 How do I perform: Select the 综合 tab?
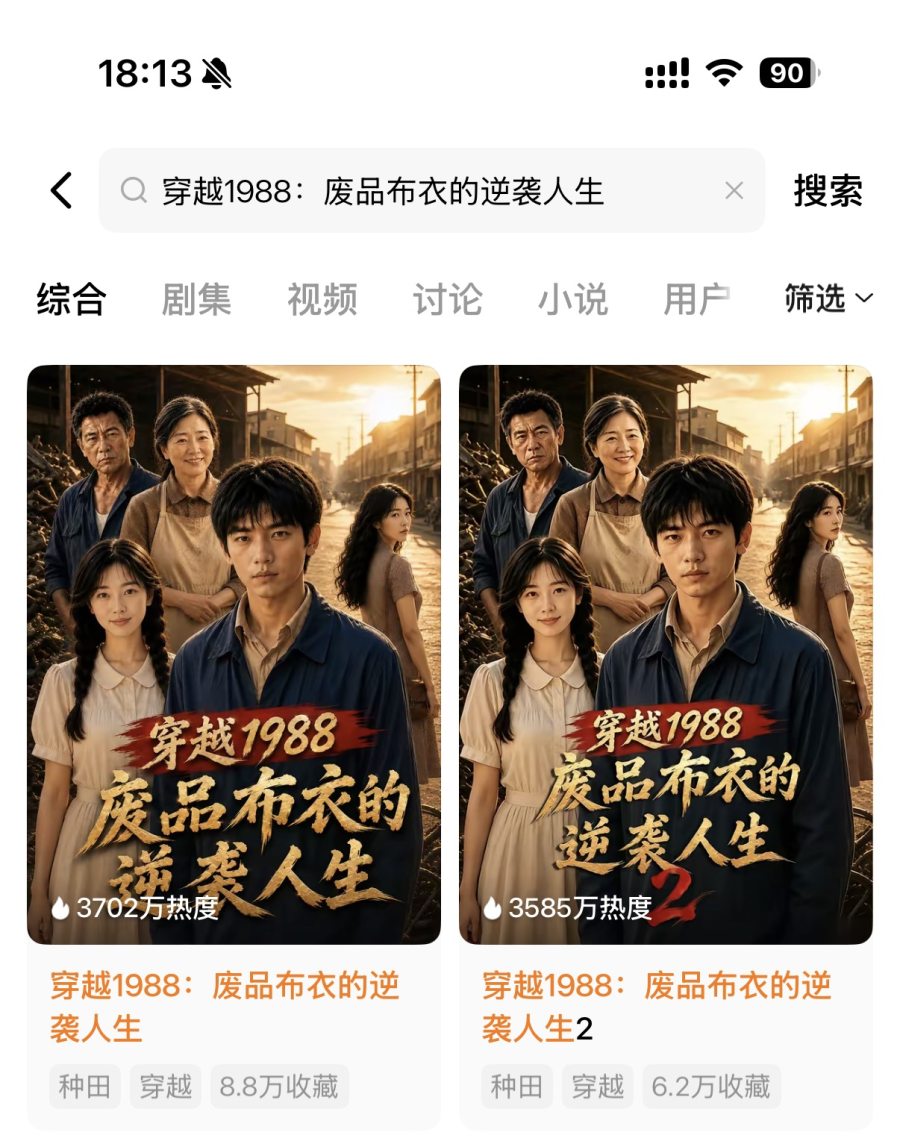pos(71,299)
